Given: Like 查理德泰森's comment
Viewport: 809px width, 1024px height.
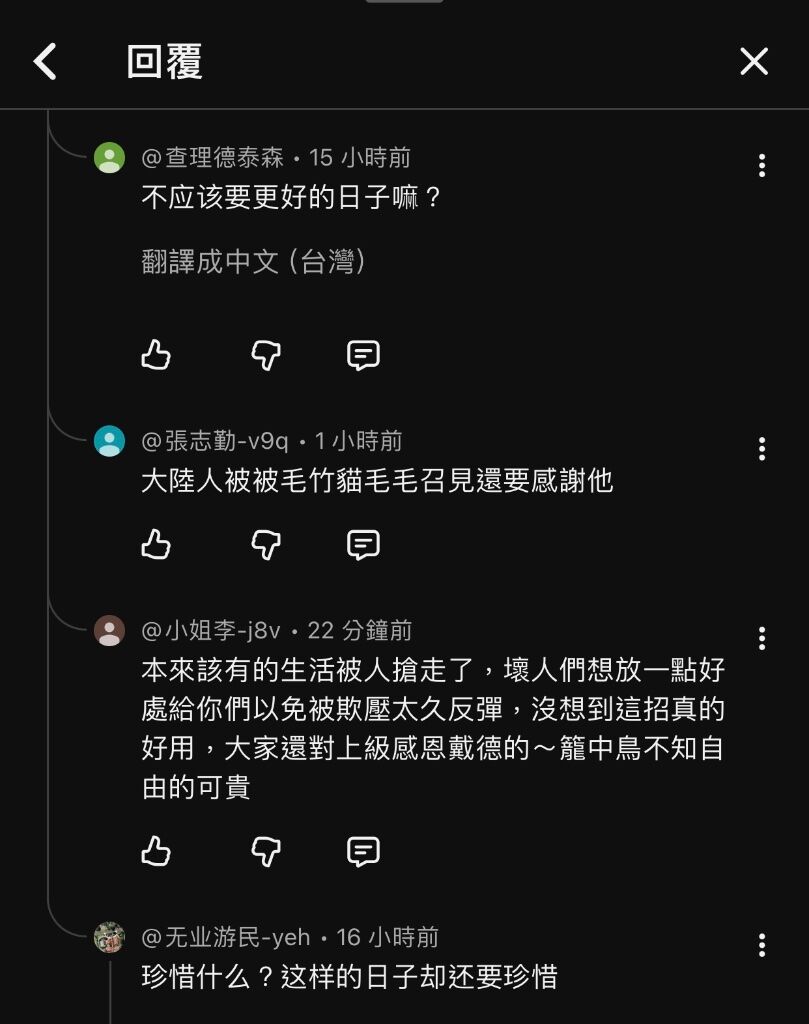Looking at the screenshot, I should point(156,355).
